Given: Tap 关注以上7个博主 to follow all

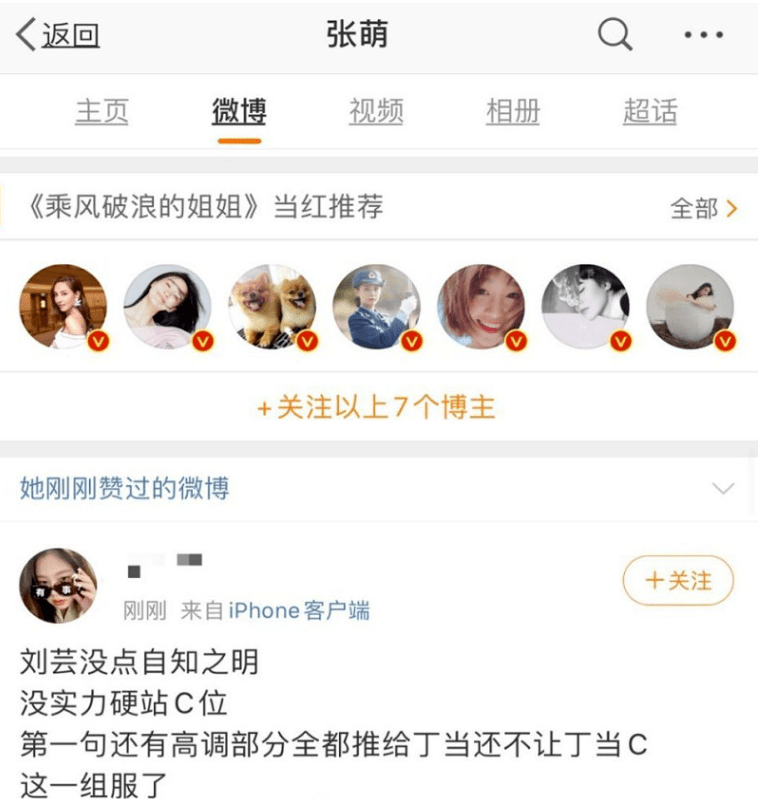Looking at the screenshot, I should pos(376,408).
